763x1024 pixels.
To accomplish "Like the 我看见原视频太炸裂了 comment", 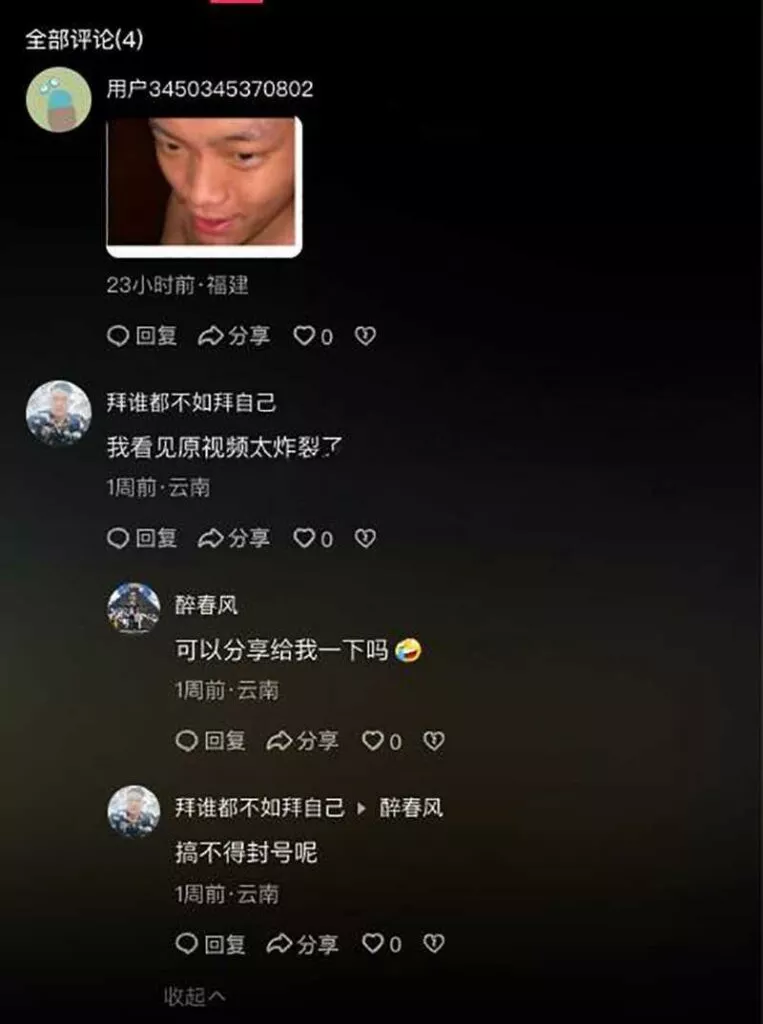I will coord(305,539).
